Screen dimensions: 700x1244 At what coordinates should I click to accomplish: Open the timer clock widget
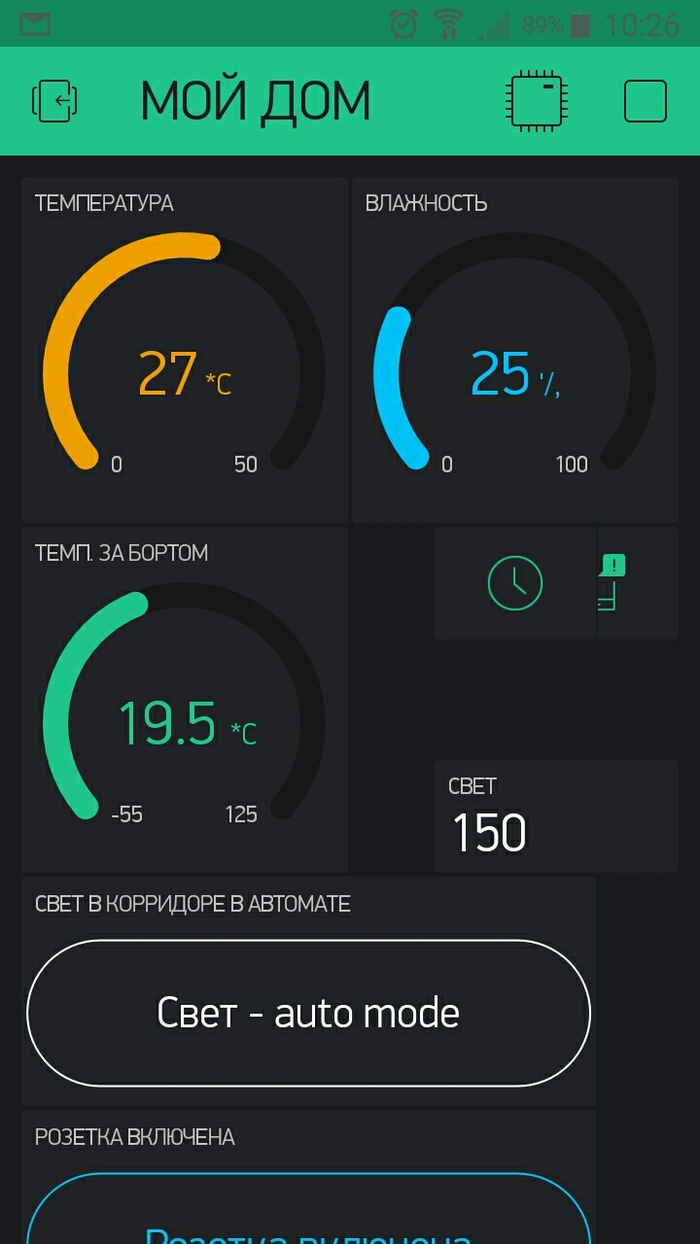(x=515, y=583)
